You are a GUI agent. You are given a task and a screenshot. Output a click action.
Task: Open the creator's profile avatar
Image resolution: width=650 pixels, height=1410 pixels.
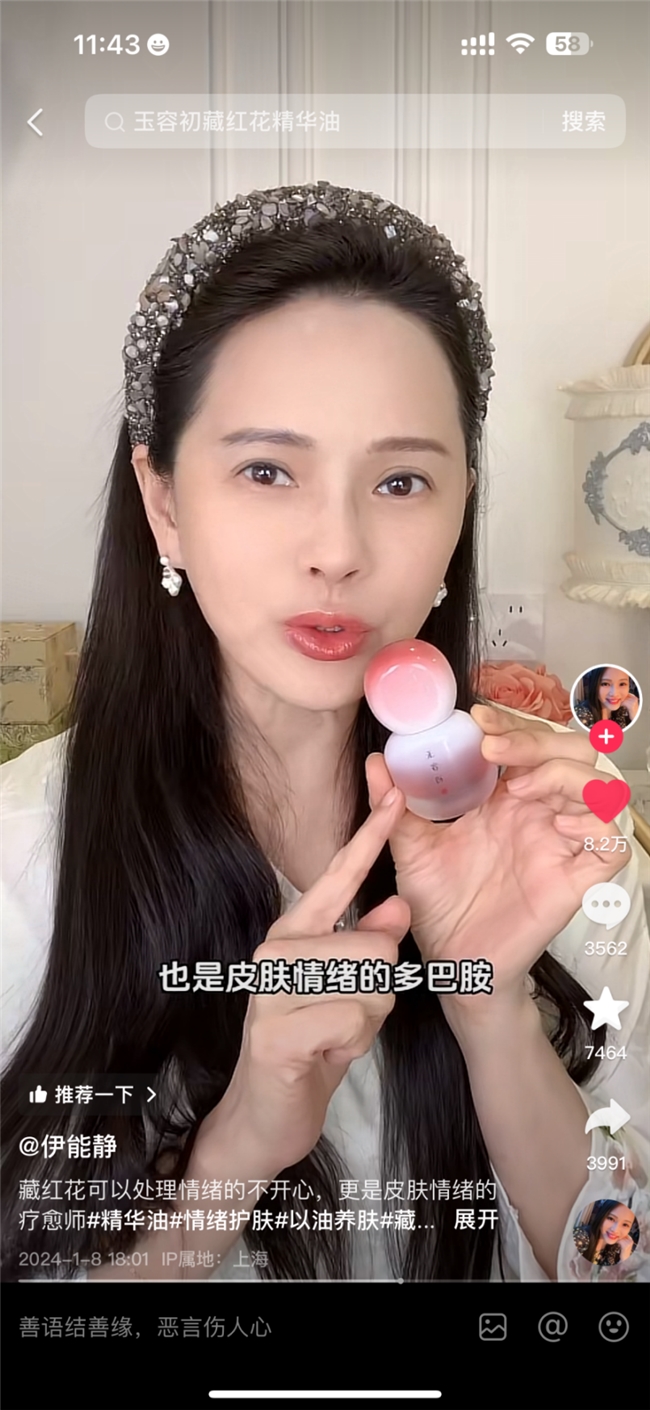click(605, 698)
